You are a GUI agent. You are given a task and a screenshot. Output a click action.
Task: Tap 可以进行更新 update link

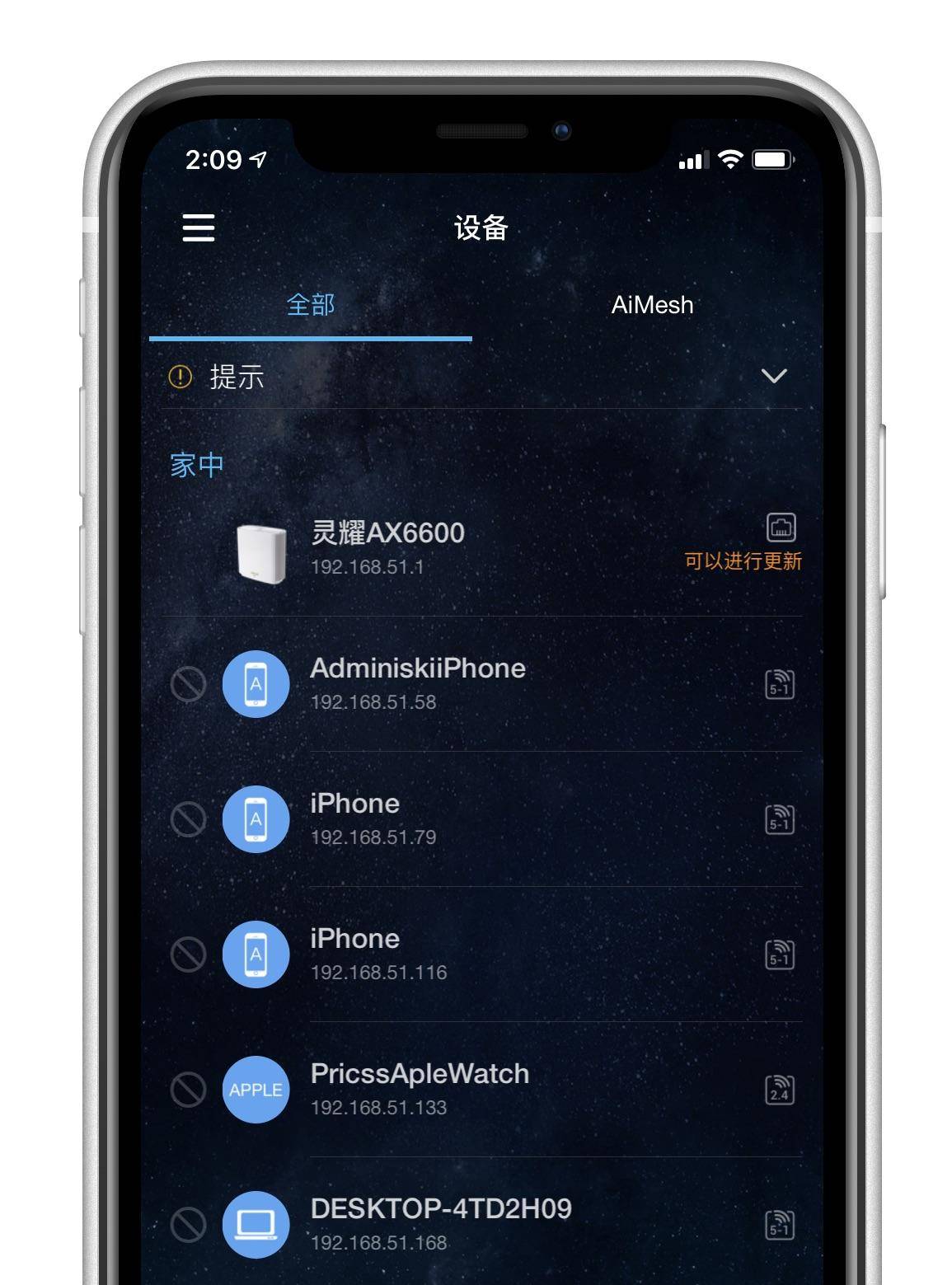(x=743, y=561)
